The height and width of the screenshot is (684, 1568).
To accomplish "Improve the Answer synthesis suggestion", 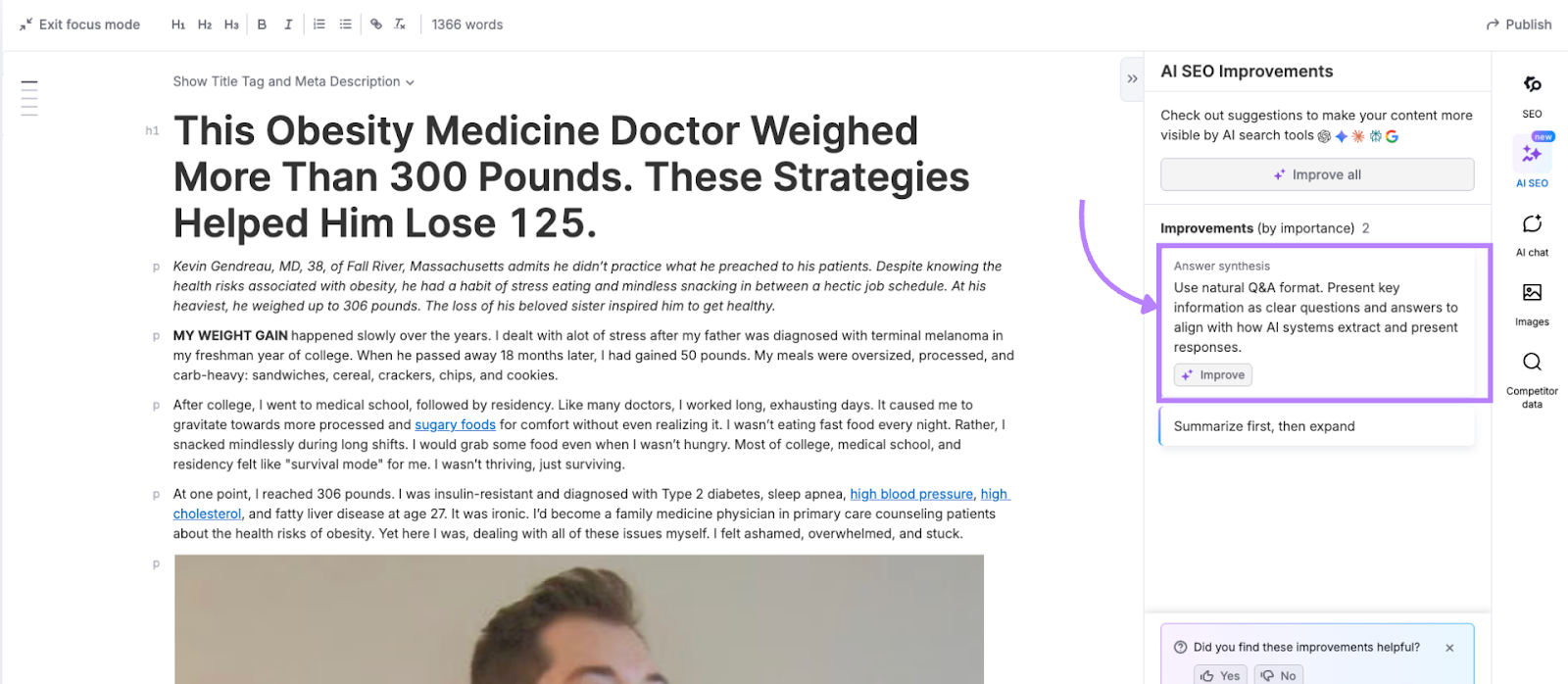I will (x=1213, y=375).
